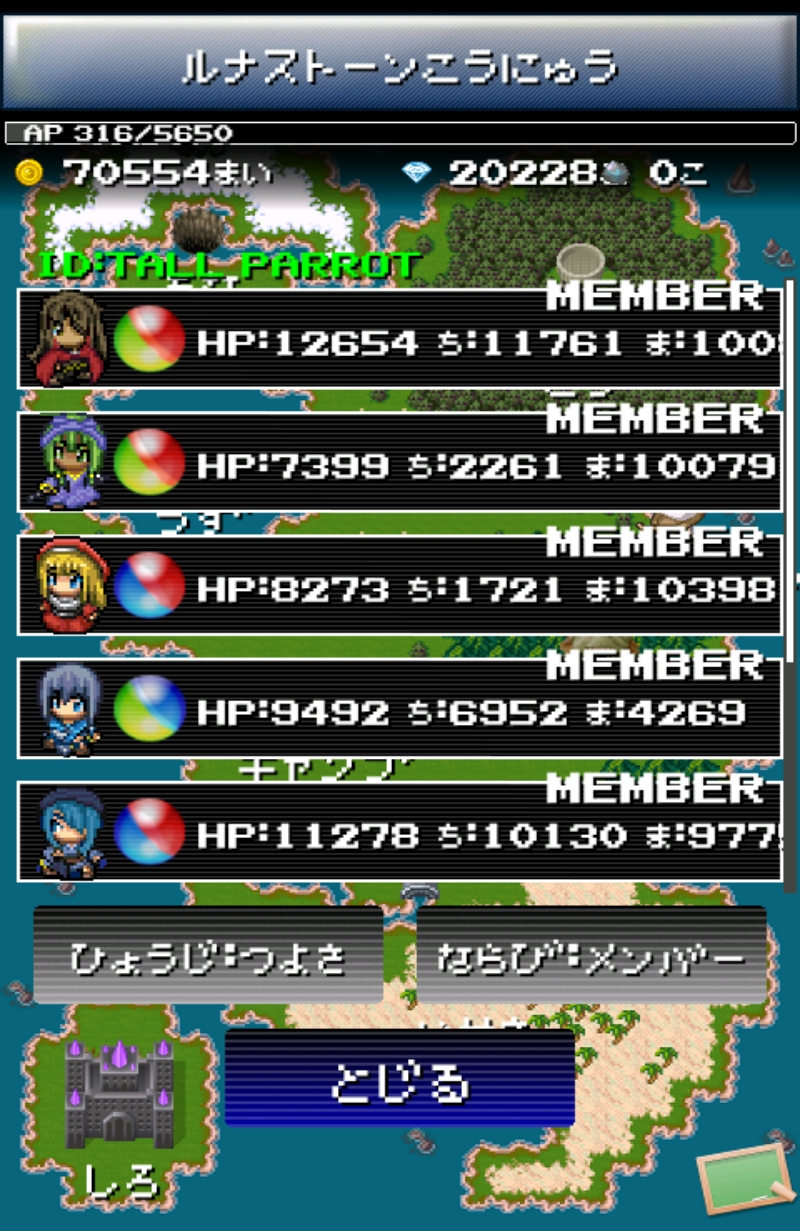Change display mode via ひょうじ:つよさ
Viewport: 800px width, 1231px height.
click(x=208, y=955)
